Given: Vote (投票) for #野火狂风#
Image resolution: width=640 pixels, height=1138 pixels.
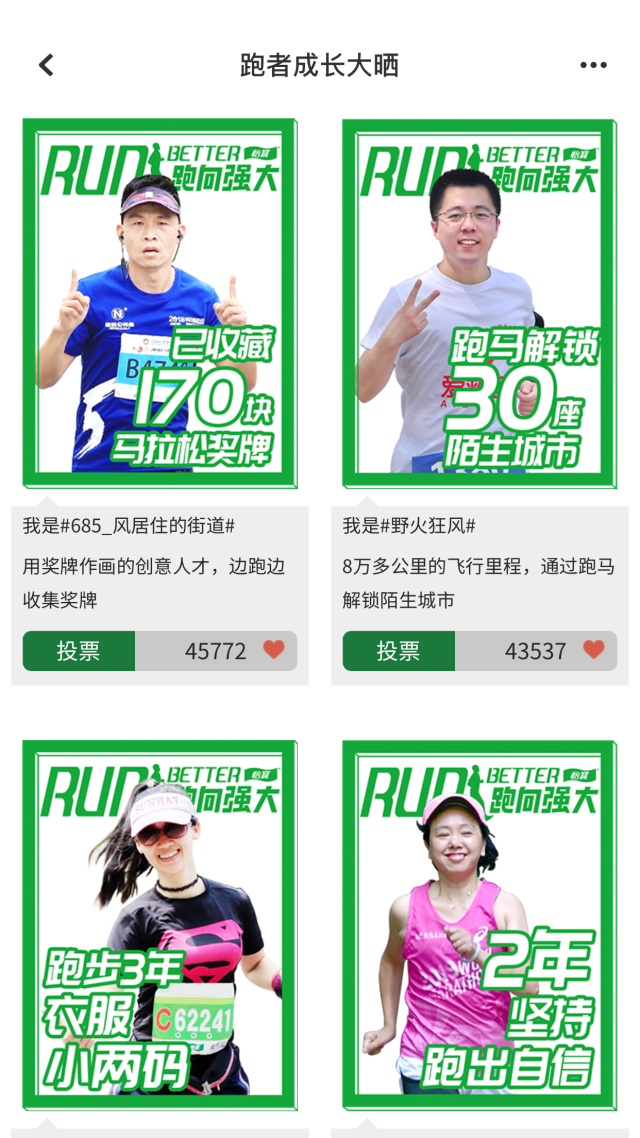Looking at the screenshot, I should click(398, 651).
